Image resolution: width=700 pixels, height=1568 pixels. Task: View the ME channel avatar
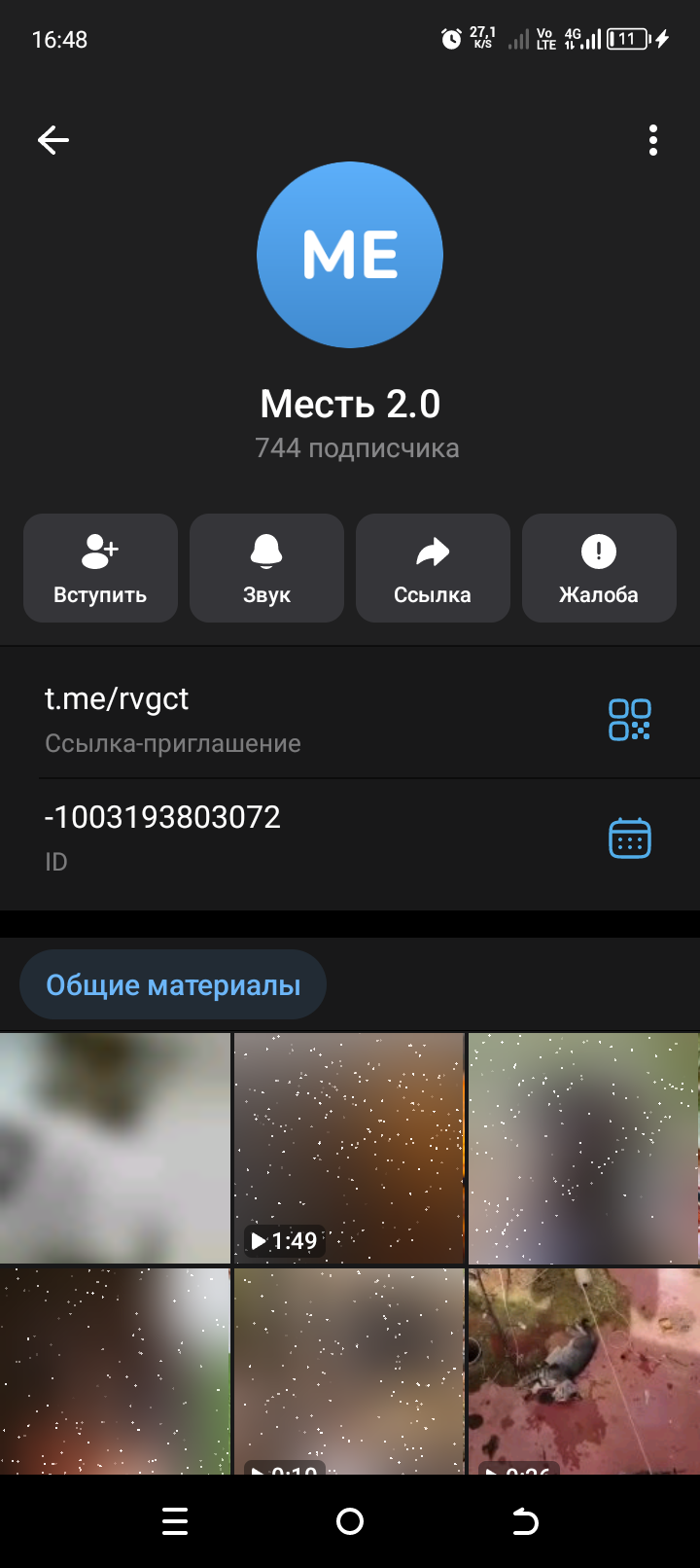pyautogui.click(x=350, y=255)
